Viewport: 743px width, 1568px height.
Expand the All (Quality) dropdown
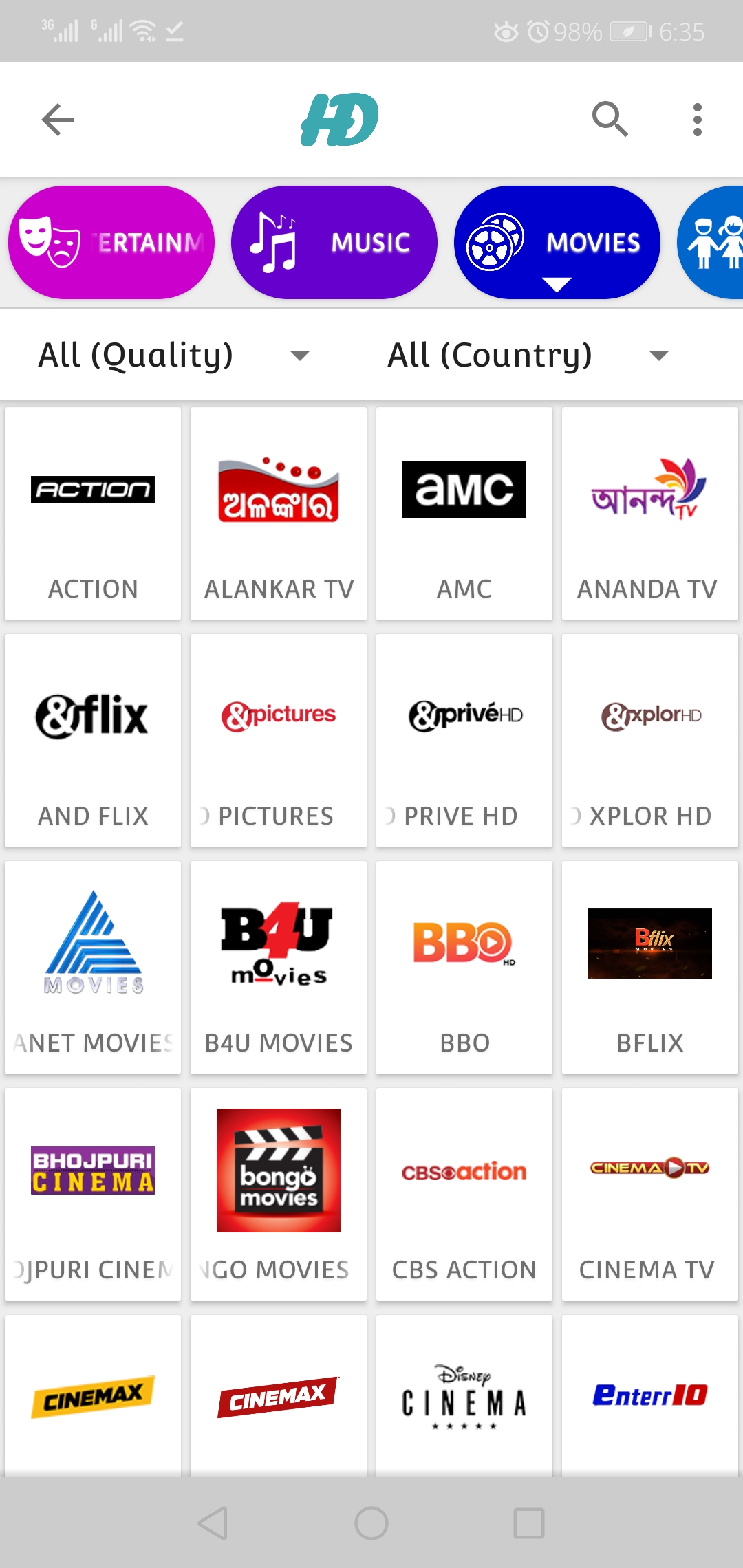(173, 356)
